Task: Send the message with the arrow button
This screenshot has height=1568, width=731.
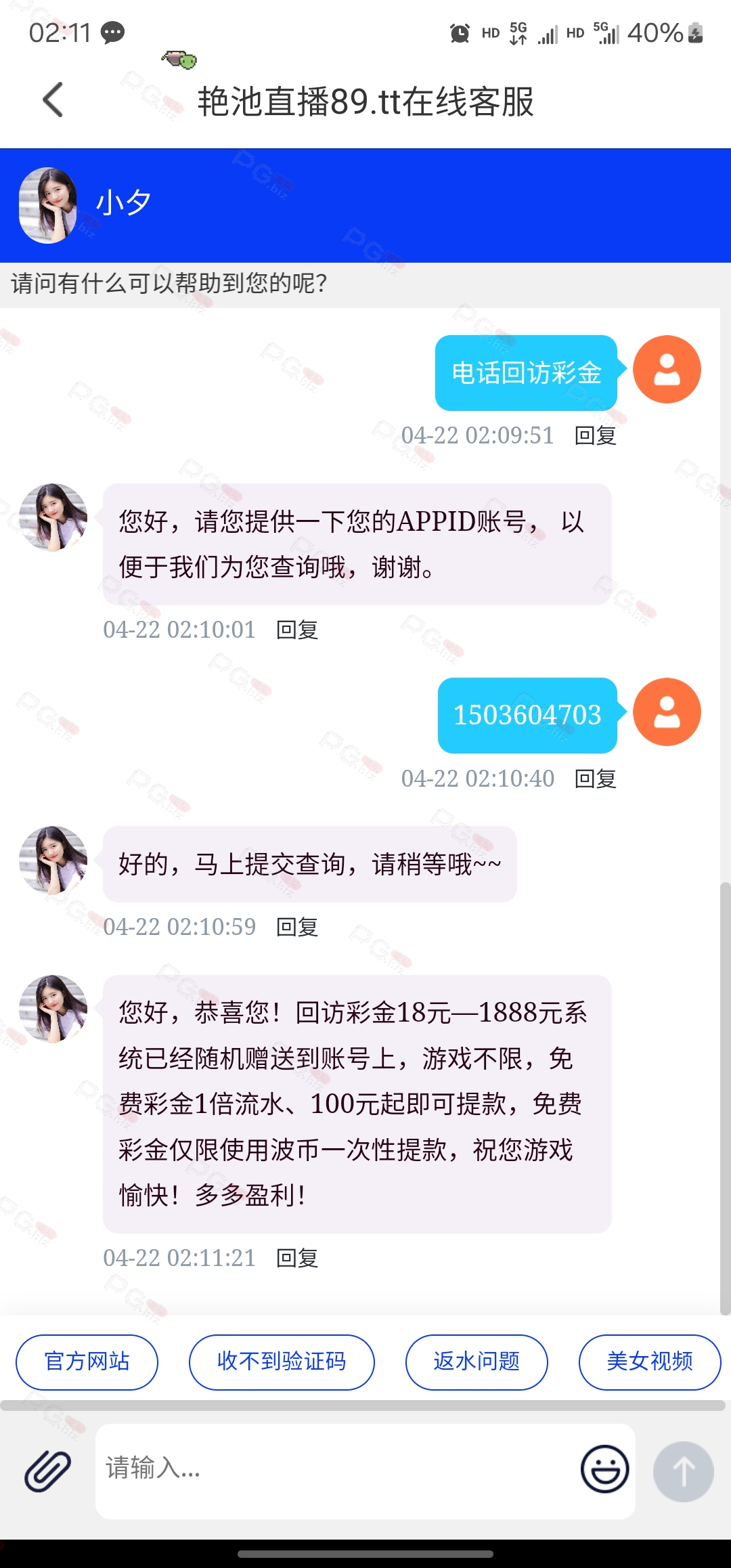Action: point(683,1471)
